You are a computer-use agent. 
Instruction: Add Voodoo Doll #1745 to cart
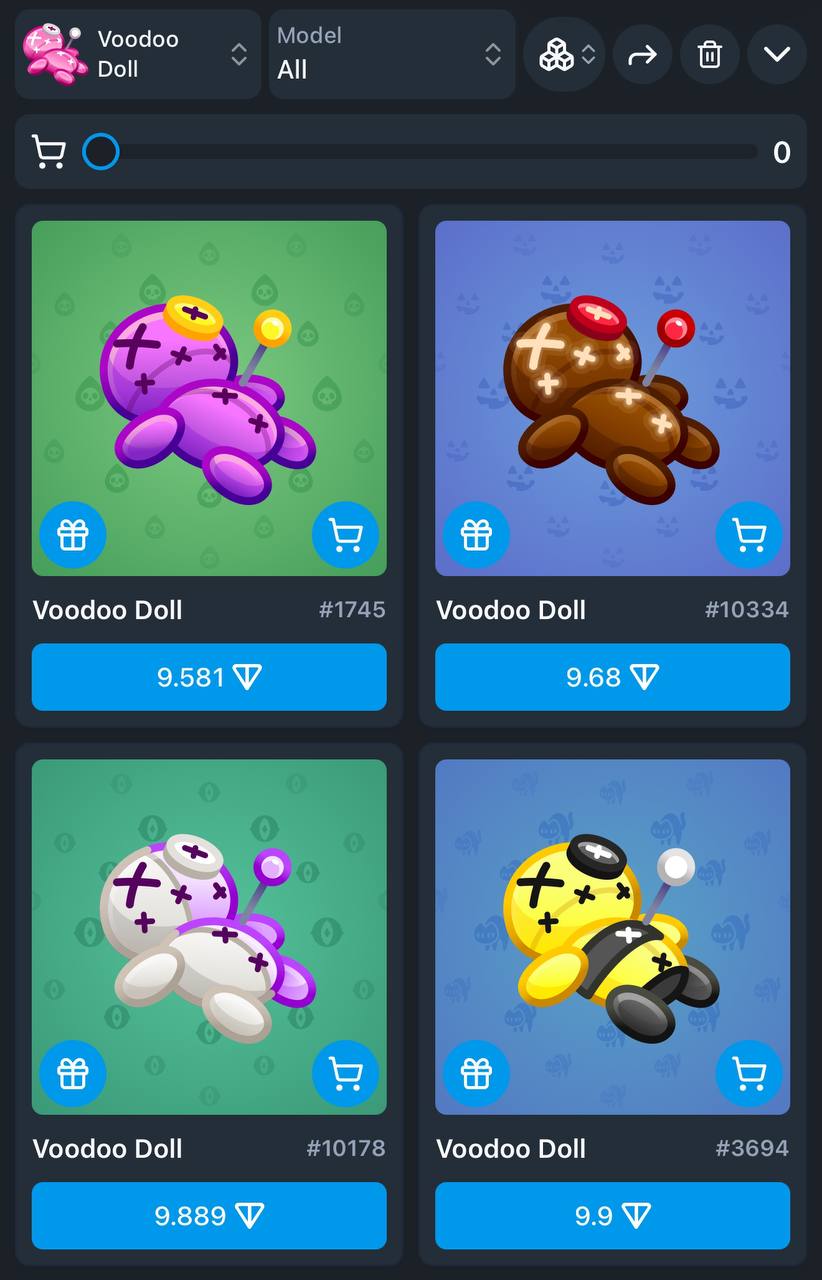tap(345, 536)
